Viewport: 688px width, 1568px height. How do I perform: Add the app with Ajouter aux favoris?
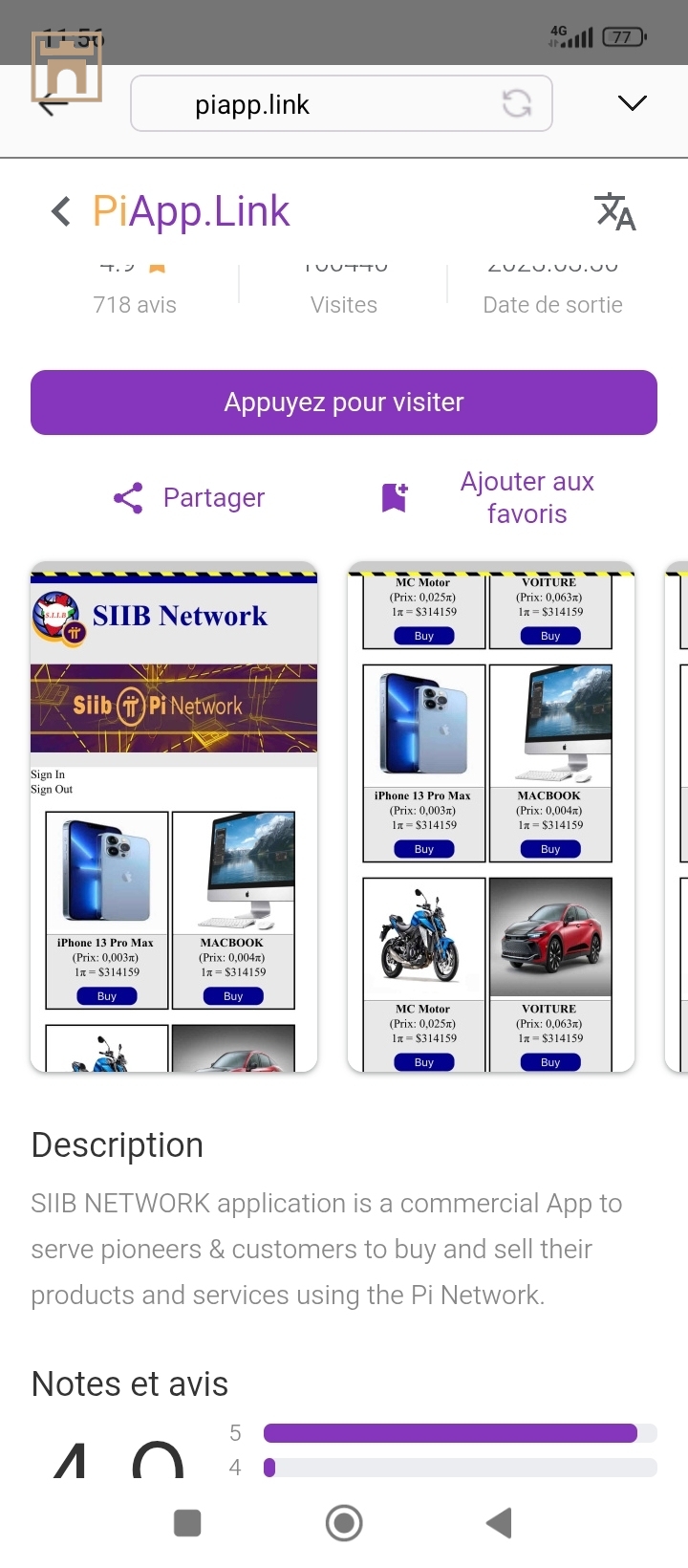489,498
